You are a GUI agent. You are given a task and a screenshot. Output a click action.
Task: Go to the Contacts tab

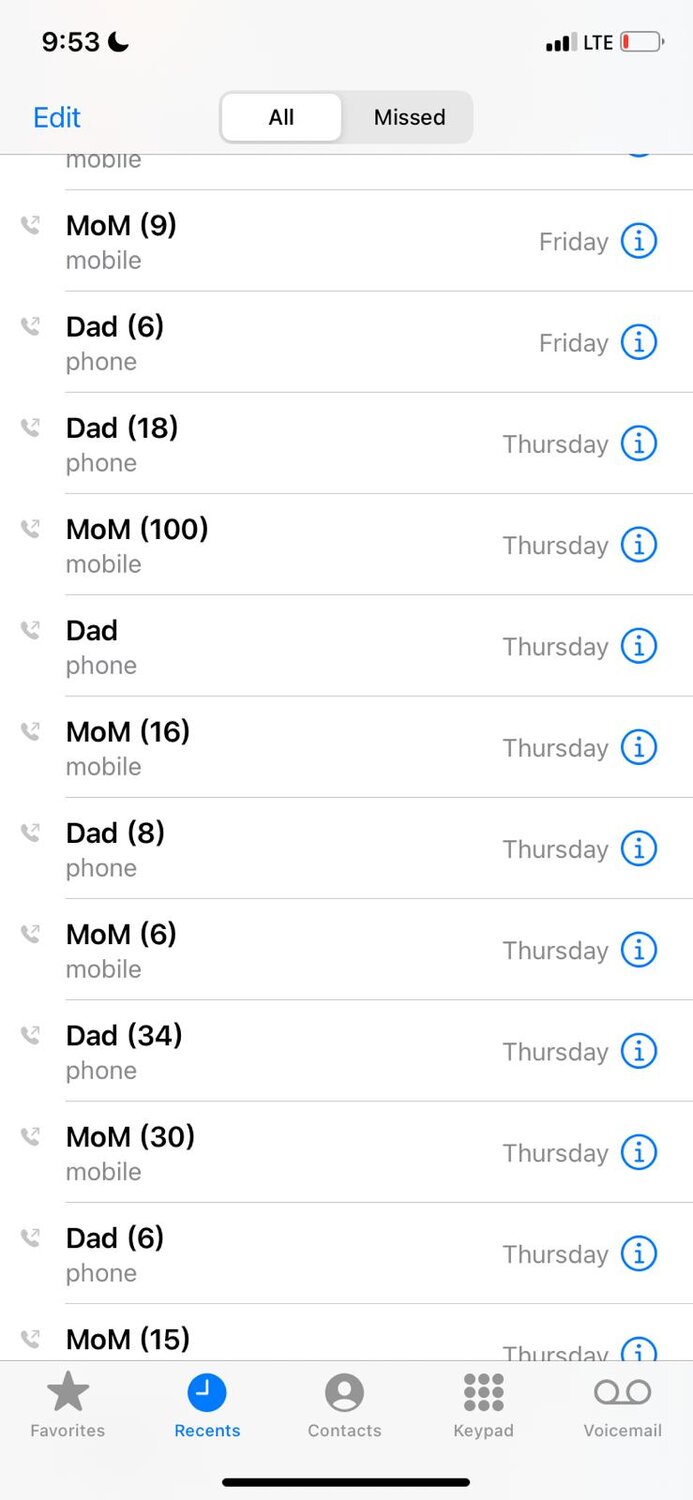[344, 1405]
